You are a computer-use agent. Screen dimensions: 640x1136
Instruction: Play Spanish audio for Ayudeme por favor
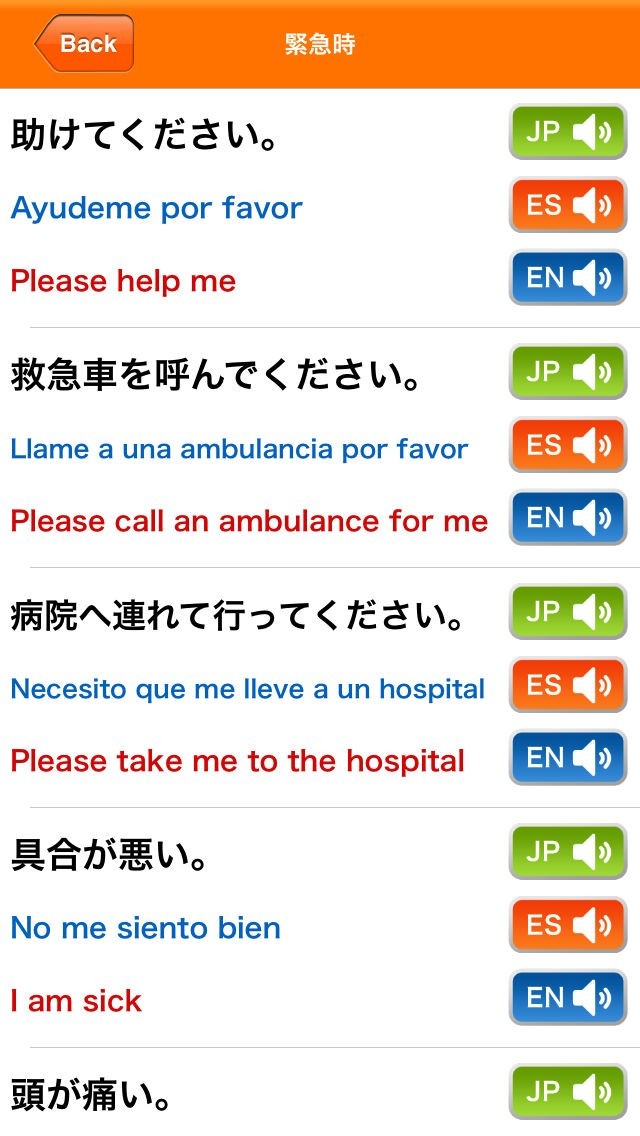click(568, 206)
